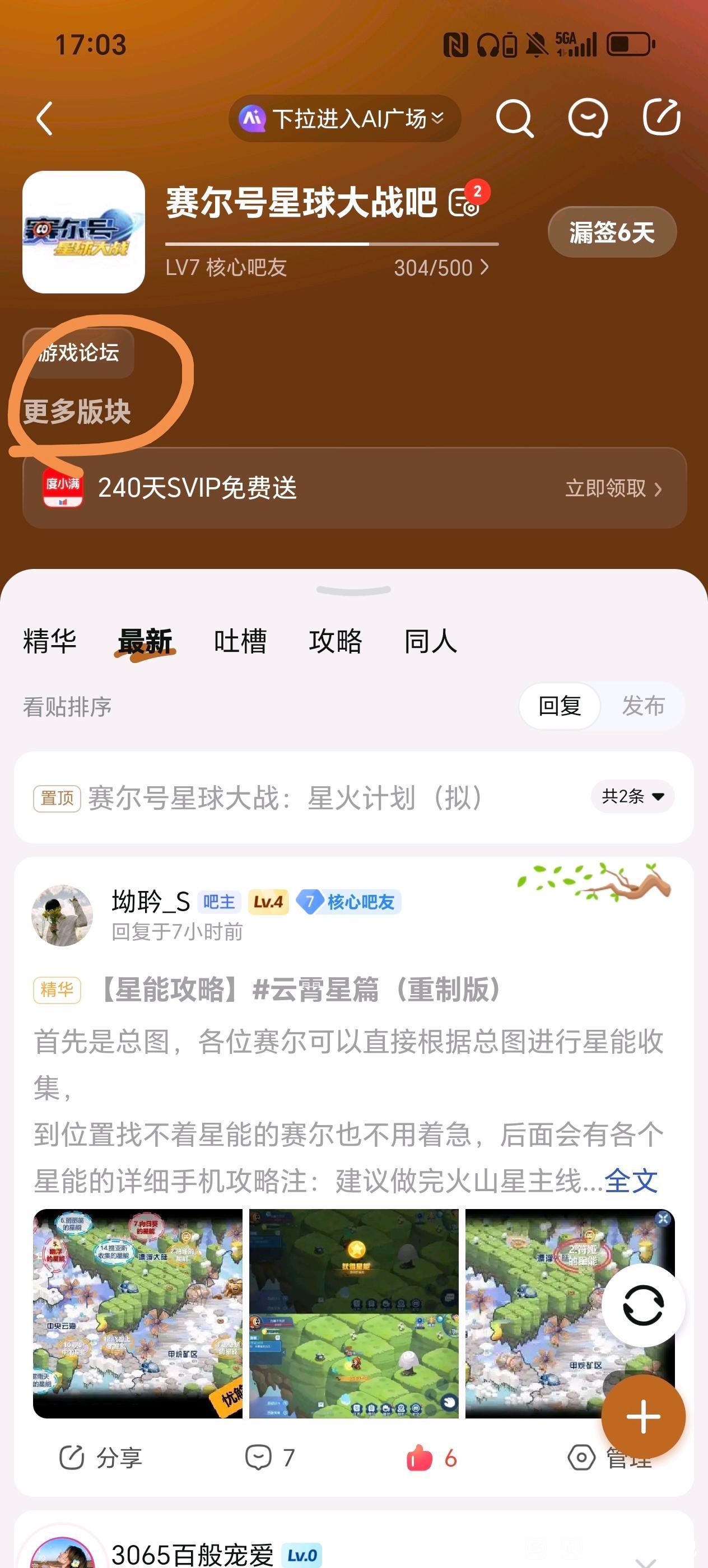This screenshot has height=1568, width=708.
Task: Open the LV7 level progress 304/500
Action: pos(440,268)
